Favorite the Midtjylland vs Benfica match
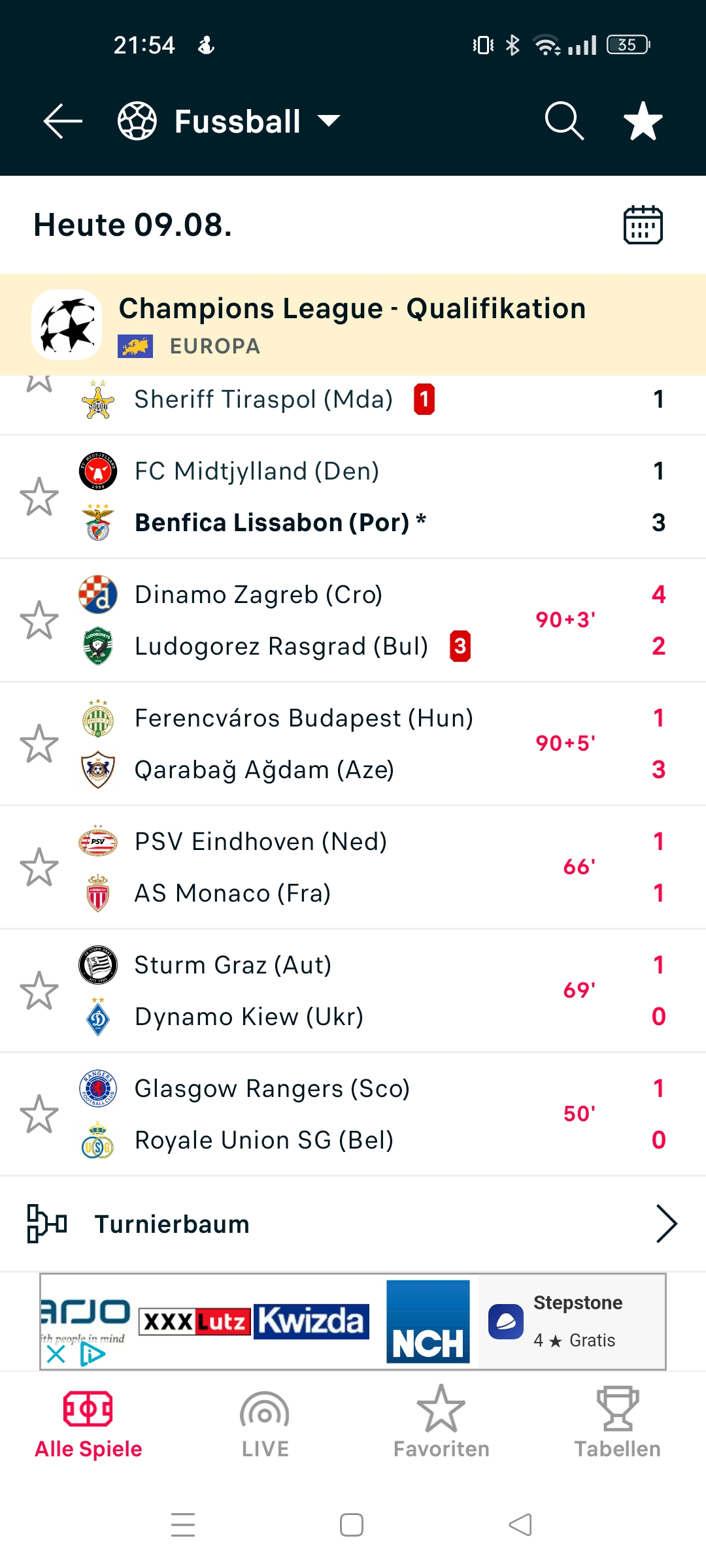The width and height of the screenshot is (706, 1568). [39, 497]
